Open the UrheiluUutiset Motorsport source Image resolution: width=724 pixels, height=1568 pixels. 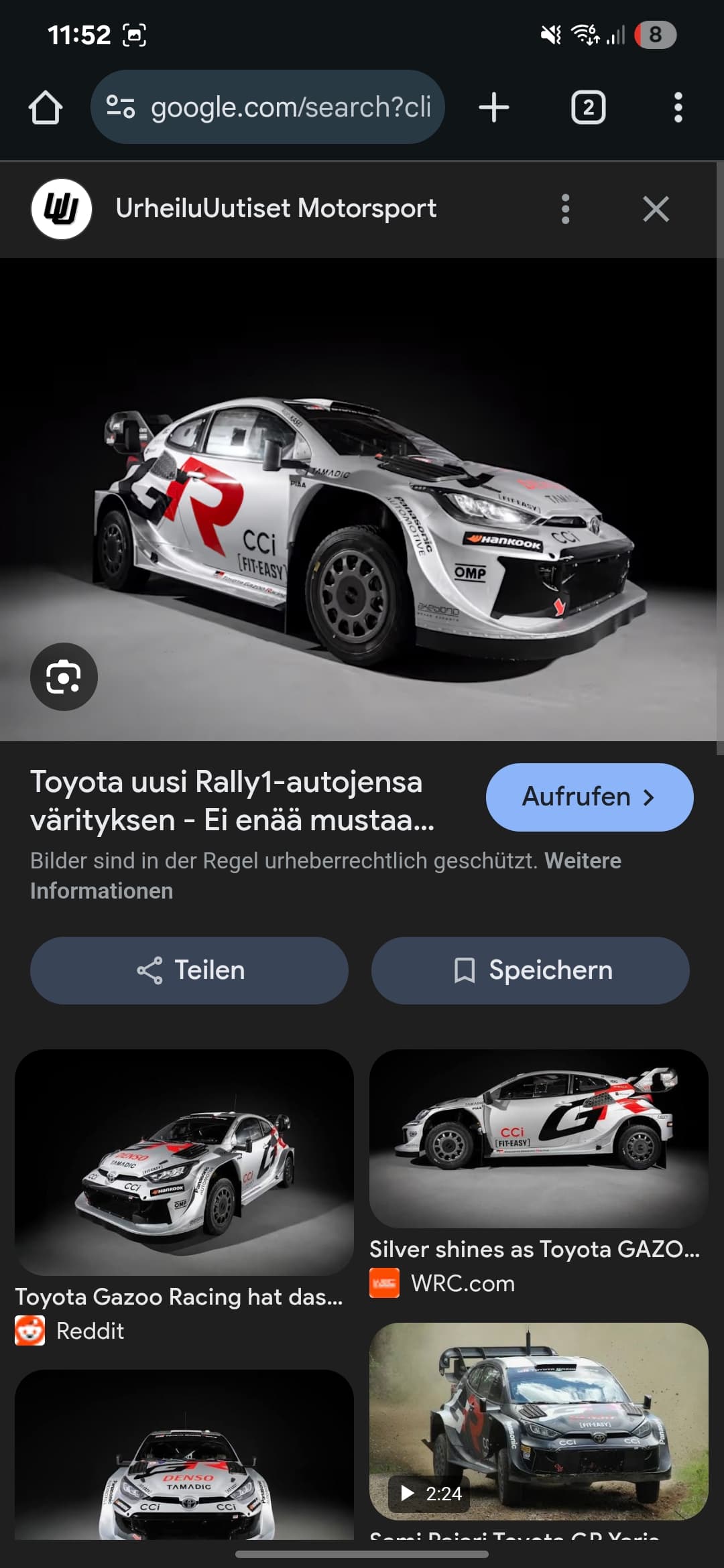(275, 209)
